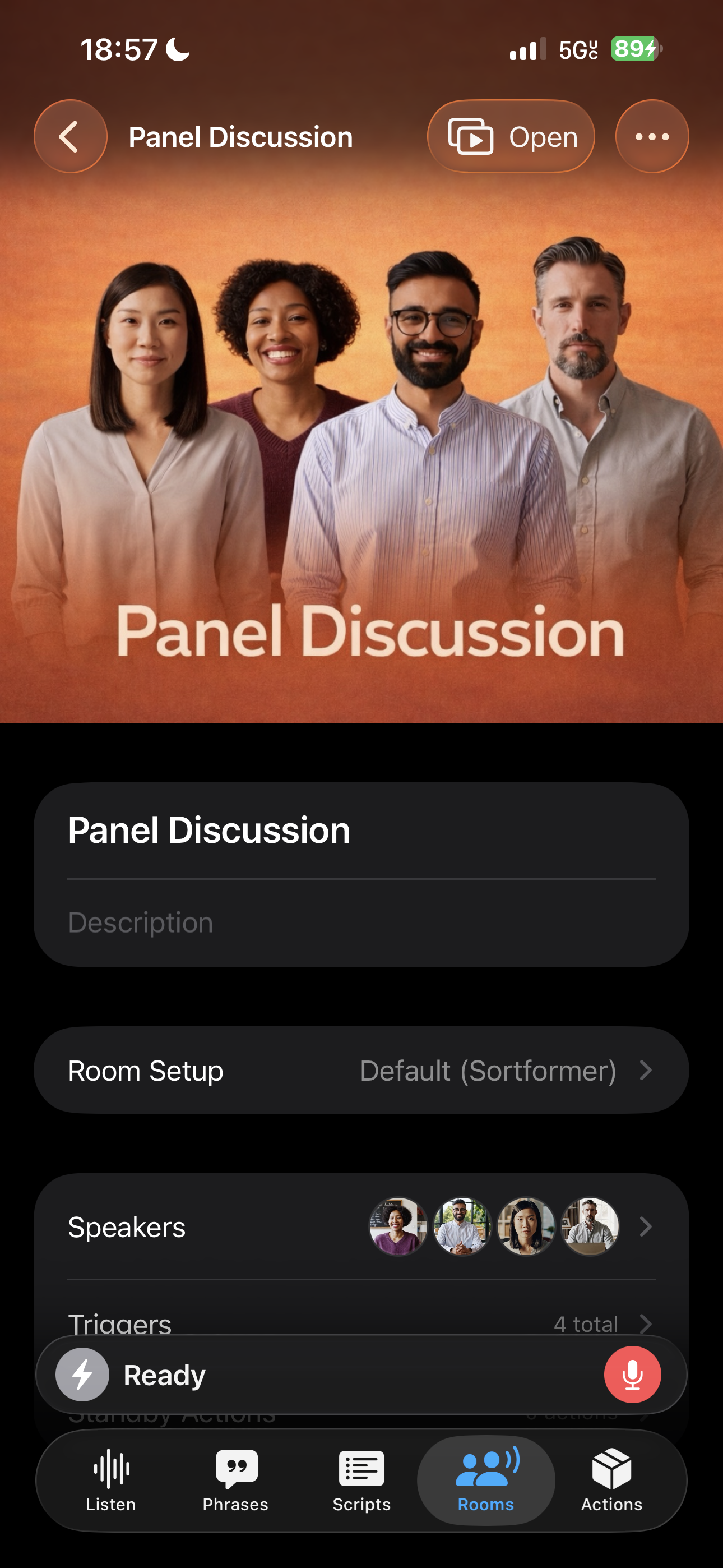Go back using the back arrow
723x1568 pixels.
(70, 136)
